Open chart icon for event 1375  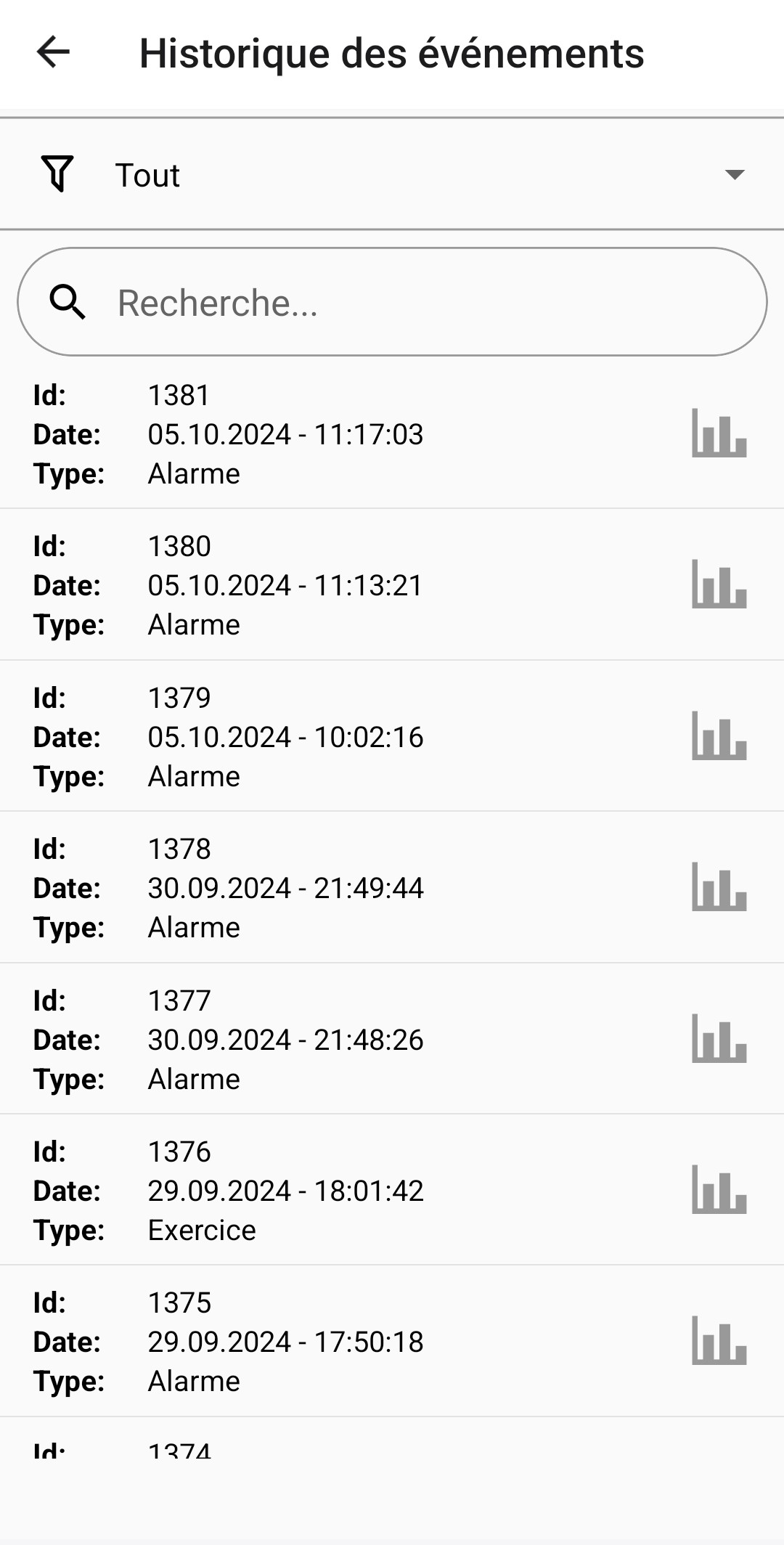[x=719, y=1341]
